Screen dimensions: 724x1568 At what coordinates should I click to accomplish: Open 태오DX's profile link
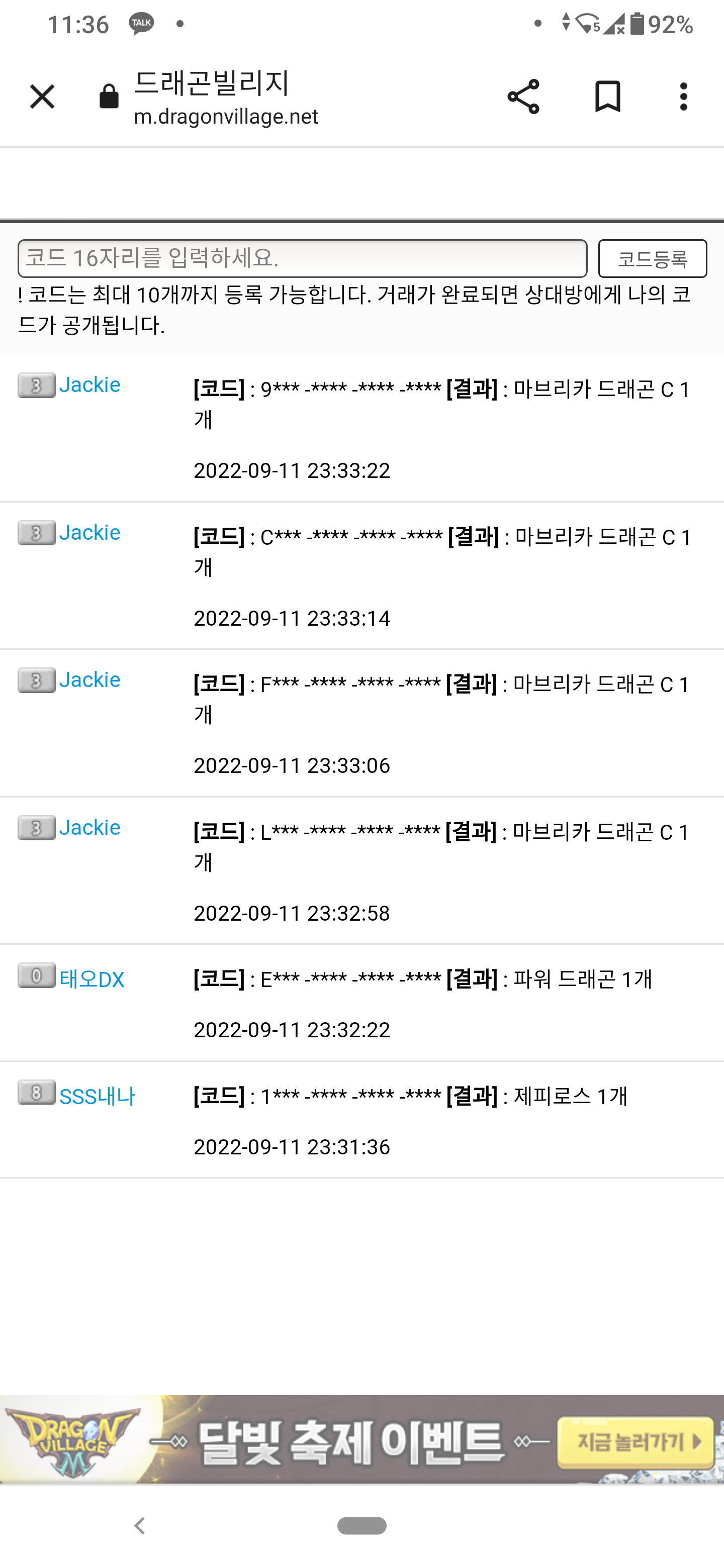point(92,979)
